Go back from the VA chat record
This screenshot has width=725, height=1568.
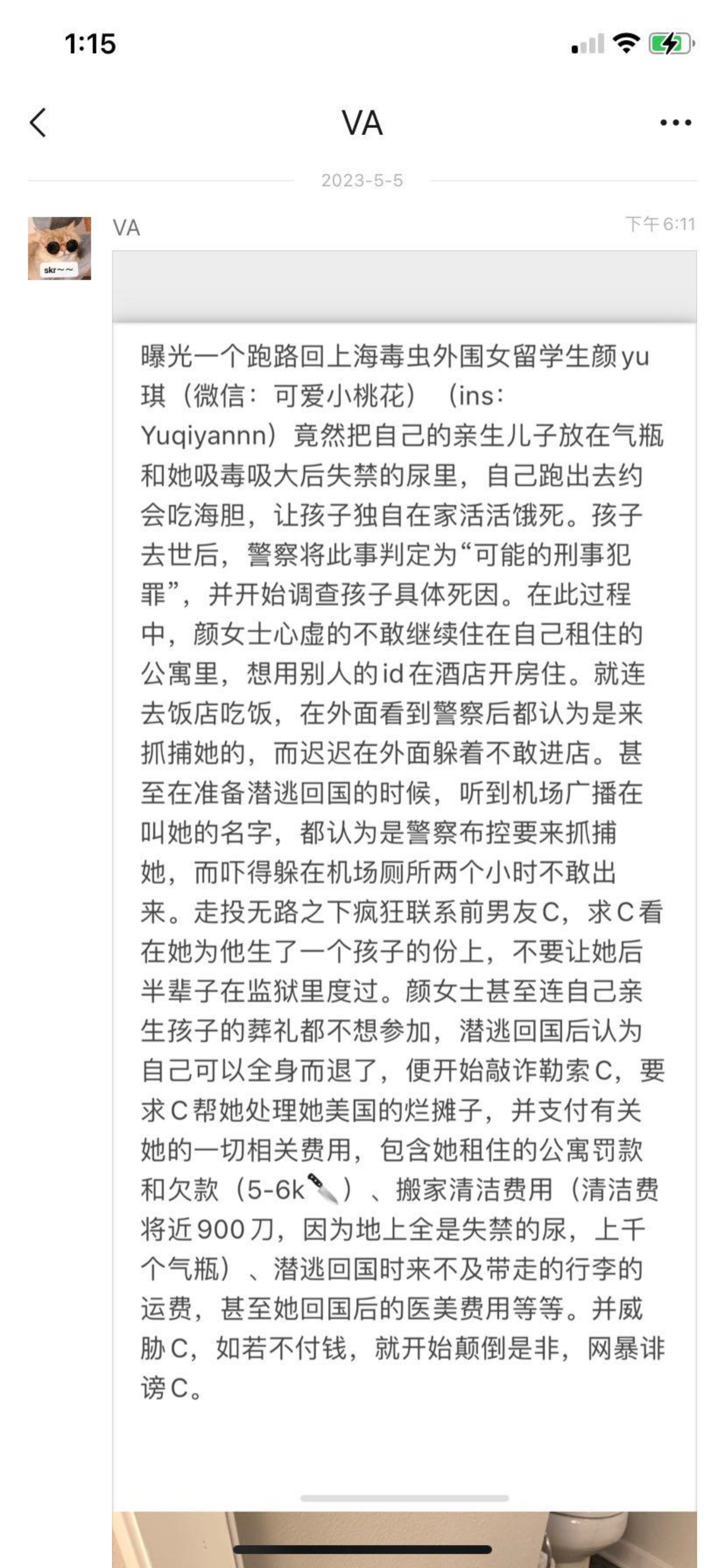(38, 123)
